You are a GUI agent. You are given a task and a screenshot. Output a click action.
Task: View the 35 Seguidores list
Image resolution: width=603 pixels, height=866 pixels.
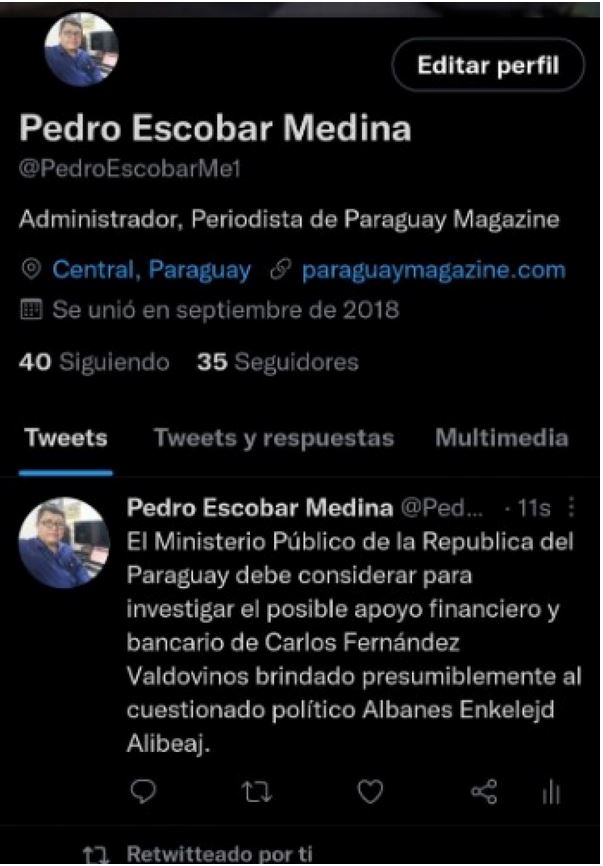277,362
